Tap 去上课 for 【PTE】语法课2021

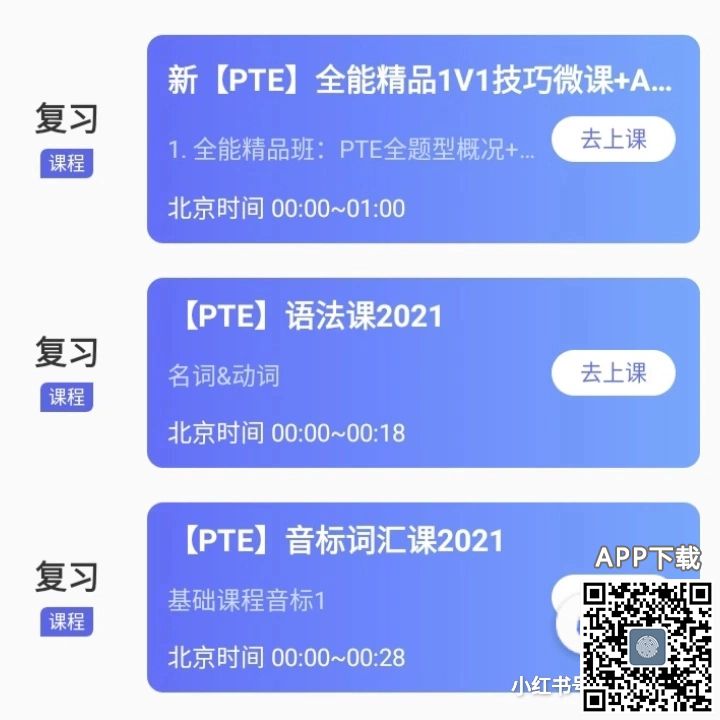tap(613, 373)
